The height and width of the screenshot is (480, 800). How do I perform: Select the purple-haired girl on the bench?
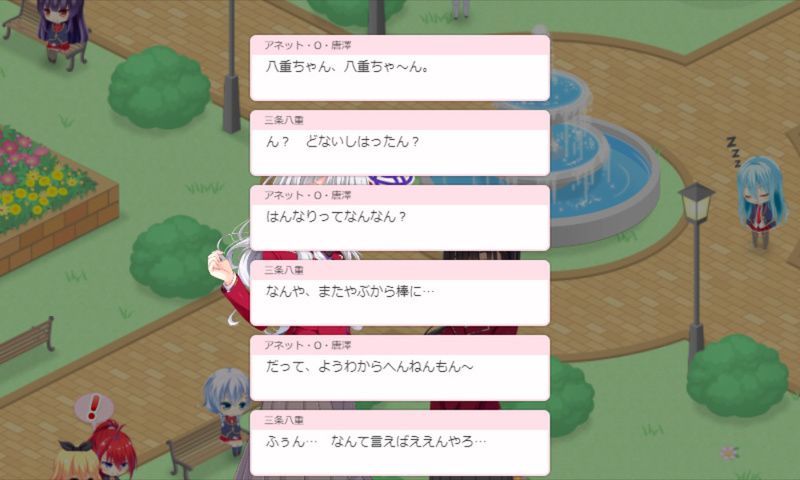click(62, 24)
